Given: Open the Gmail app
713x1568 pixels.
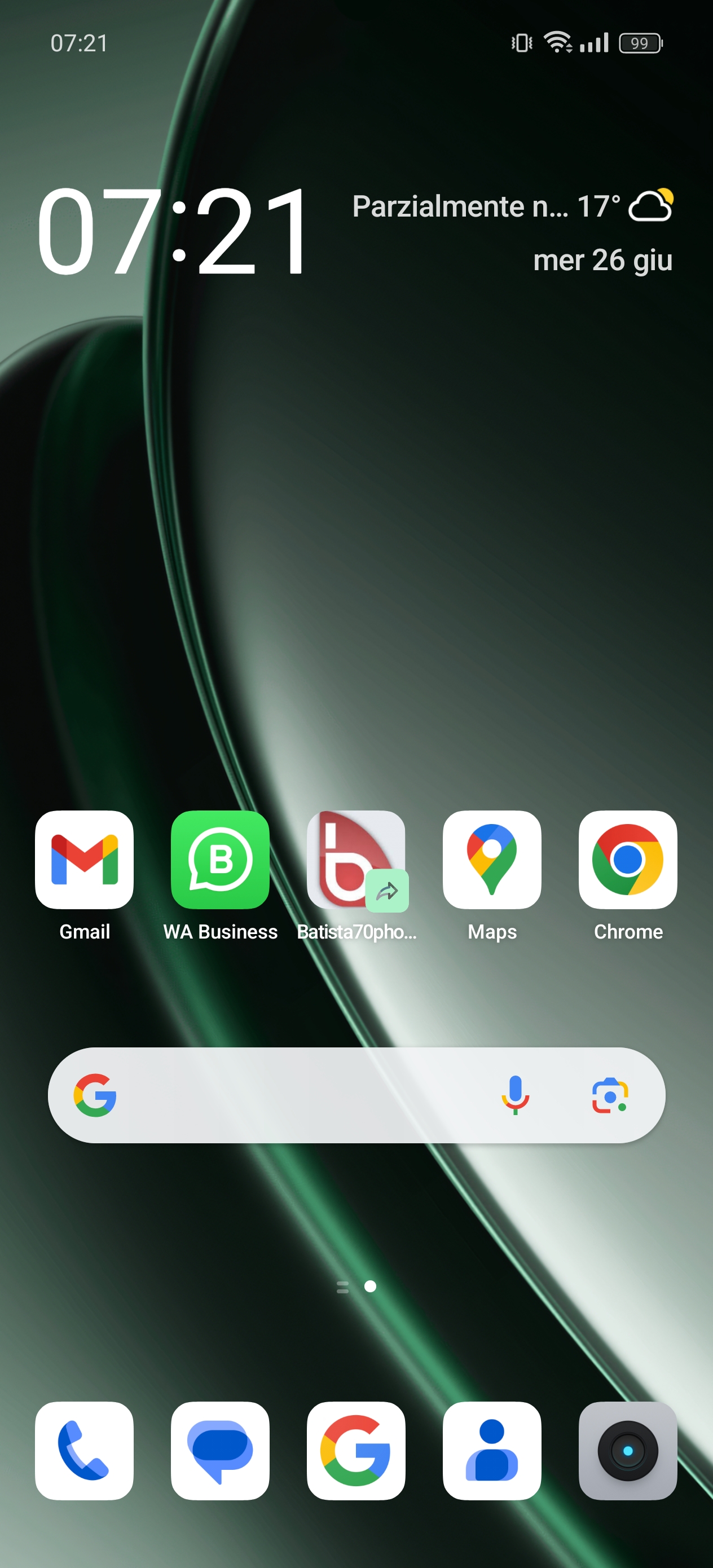Looking at the screenshot, I should click(84, 860).
